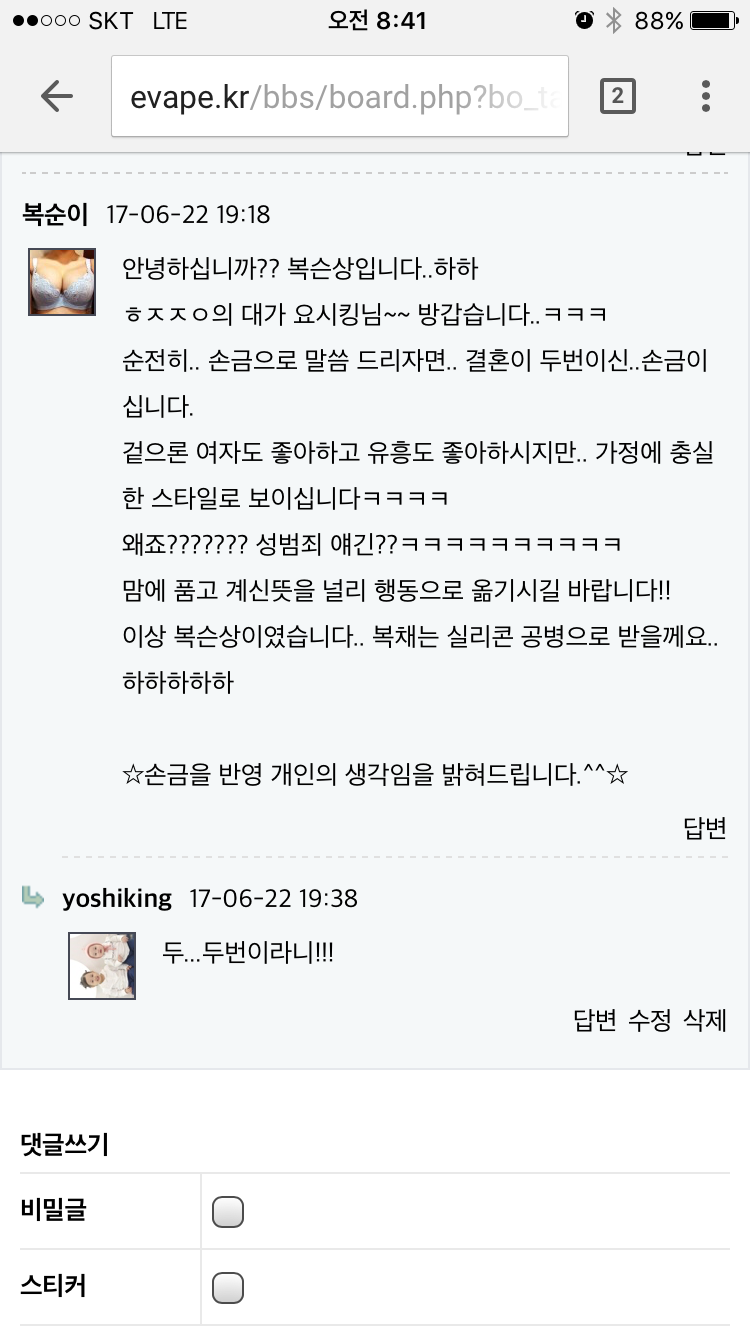
Task: Open yoshiking's profile name
Action: pos(117,898)
